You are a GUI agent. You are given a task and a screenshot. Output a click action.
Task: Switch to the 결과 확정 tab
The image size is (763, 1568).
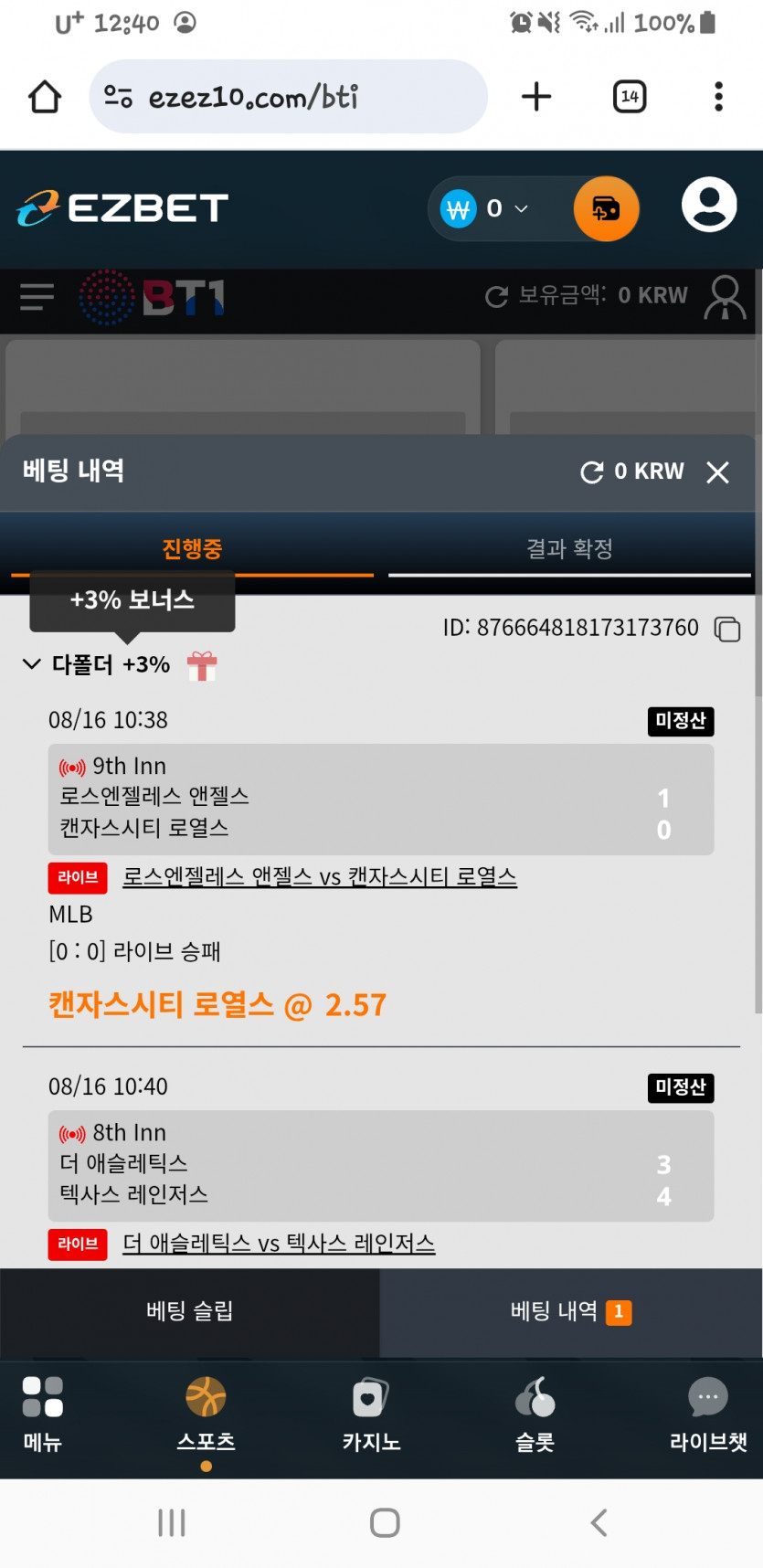pos(569,548)
